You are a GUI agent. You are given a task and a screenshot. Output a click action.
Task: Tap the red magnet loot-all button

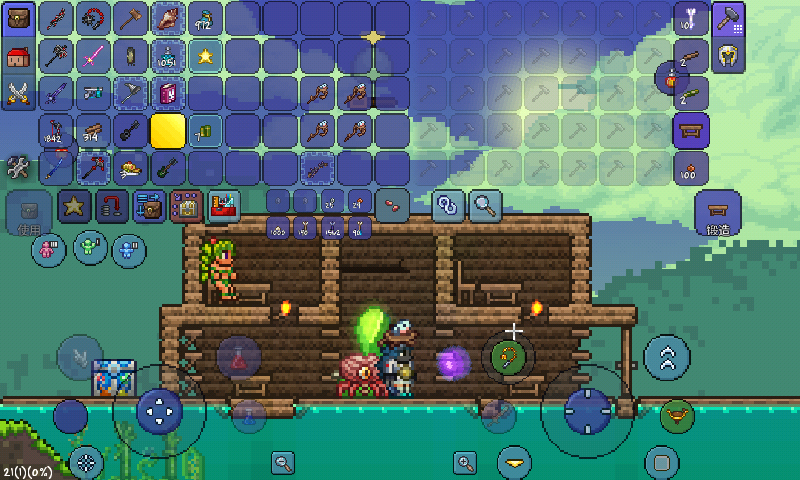(x=112, y=207)
